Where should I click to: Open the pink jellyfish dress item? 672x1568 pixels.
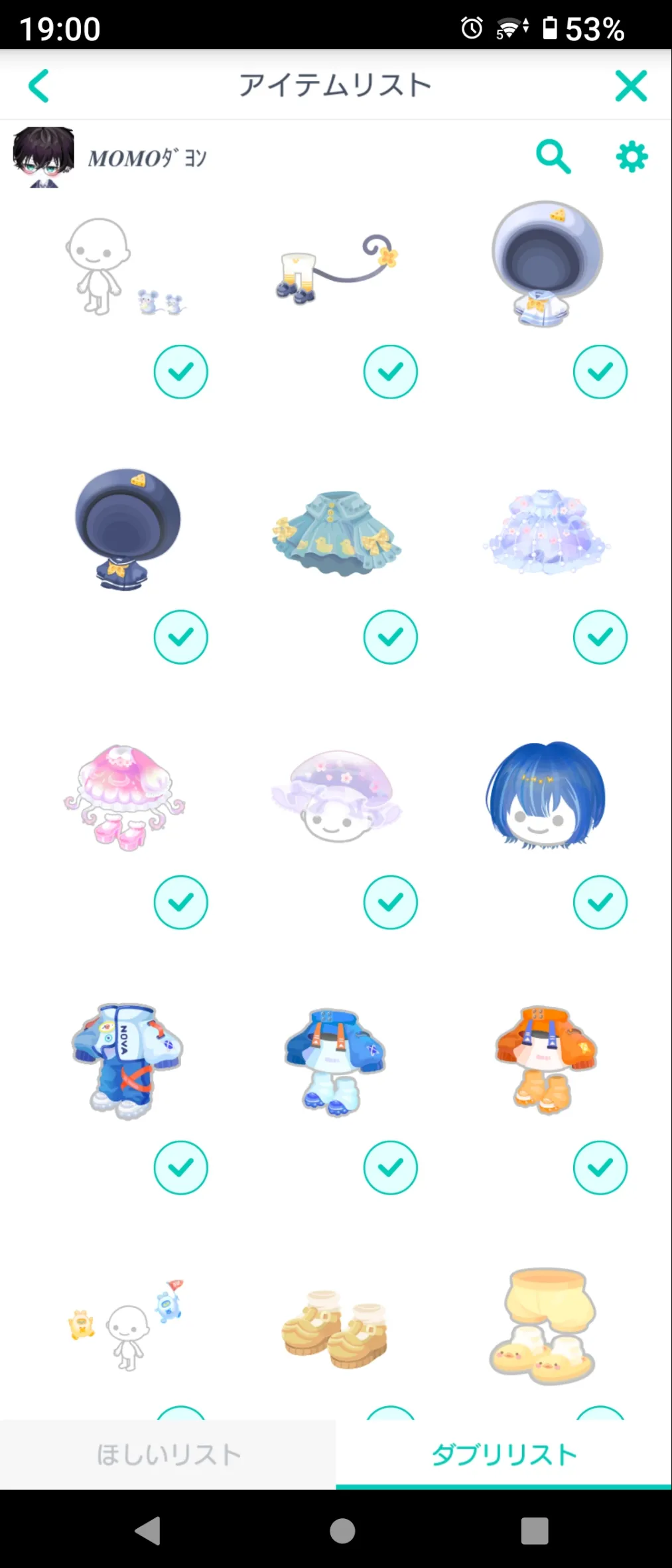[x=125, y=797]
